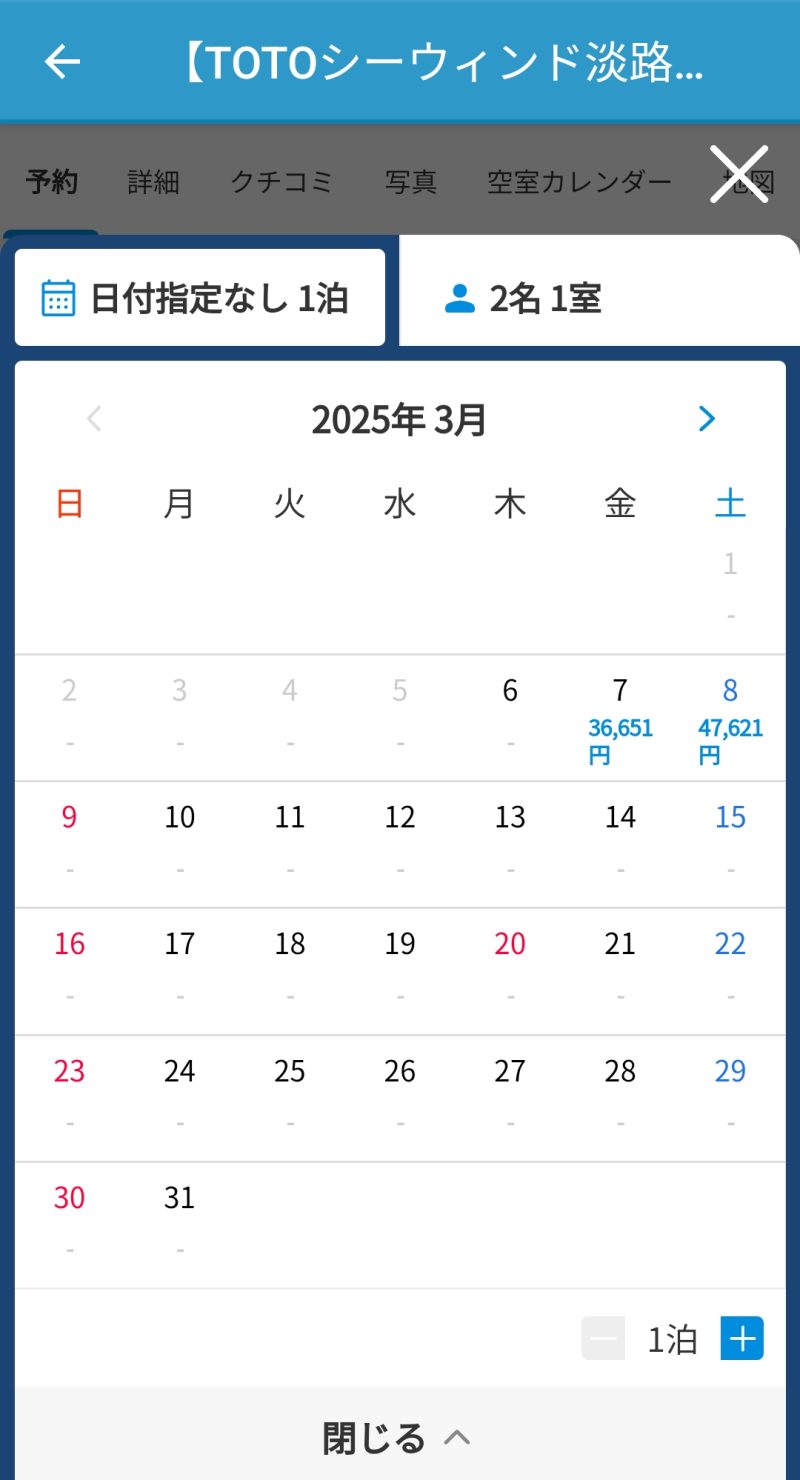Go to next month in calendar
Screen dimensions: 800x1480
click(706, 419)
